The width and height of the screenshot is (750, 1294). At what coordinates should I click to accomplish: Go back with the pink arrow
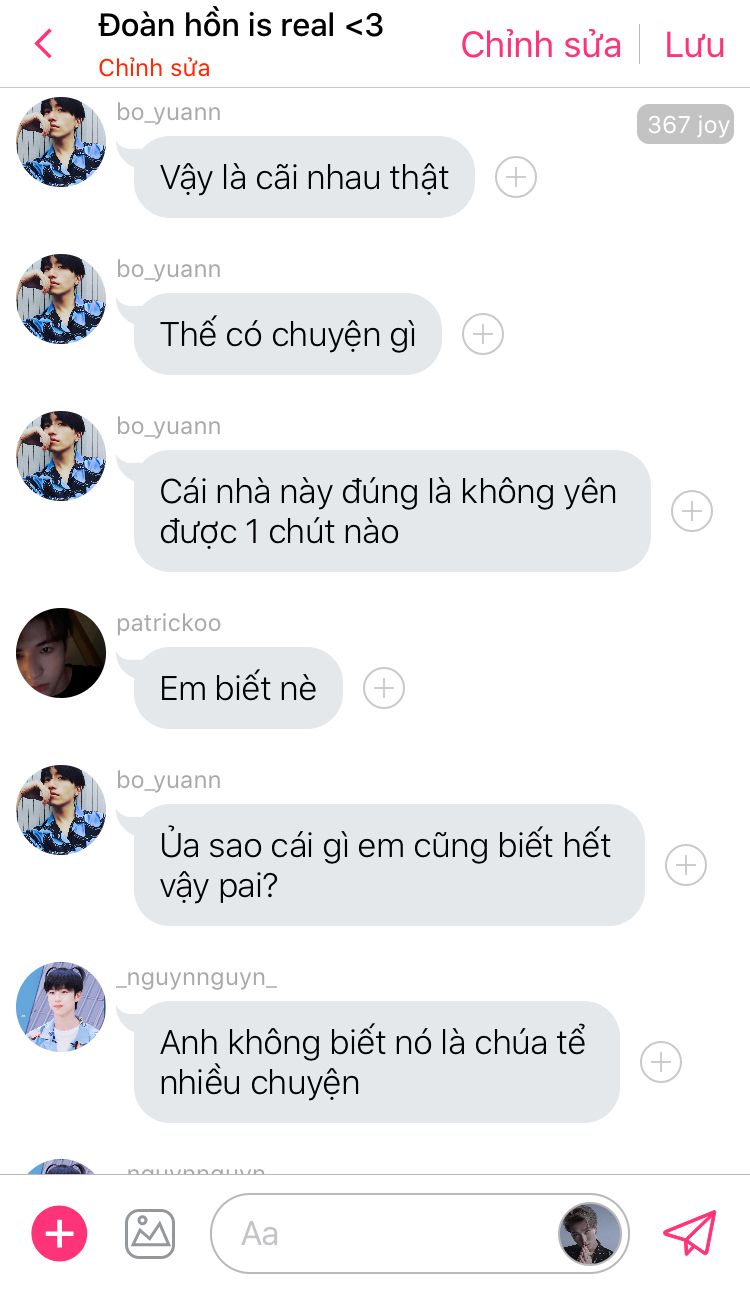pos(43,44)
